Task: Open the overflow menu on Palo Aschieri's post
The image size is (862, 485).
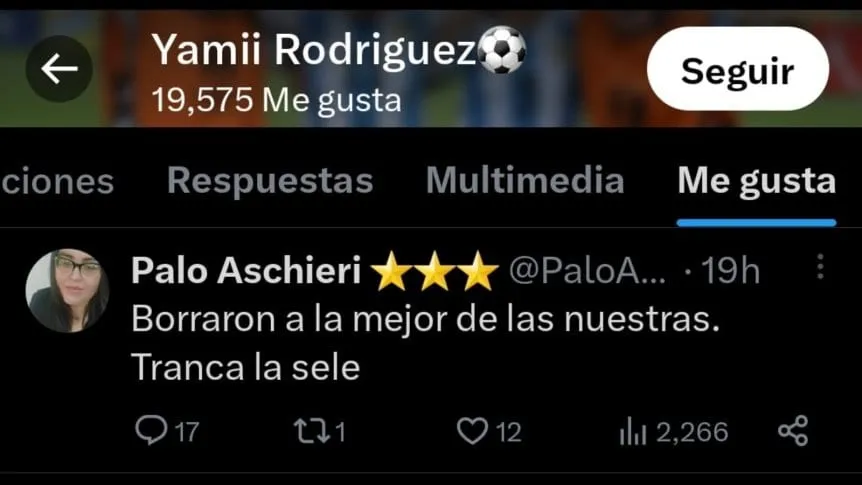Action: 820,267
